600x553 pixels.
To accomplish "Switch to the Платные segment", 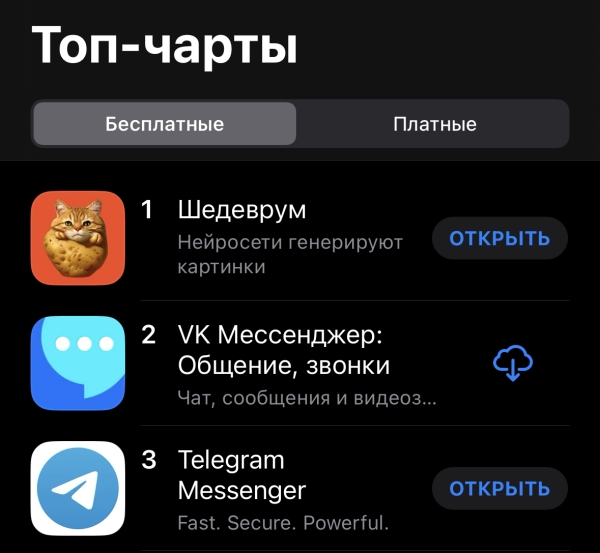I will click(434, 125).
